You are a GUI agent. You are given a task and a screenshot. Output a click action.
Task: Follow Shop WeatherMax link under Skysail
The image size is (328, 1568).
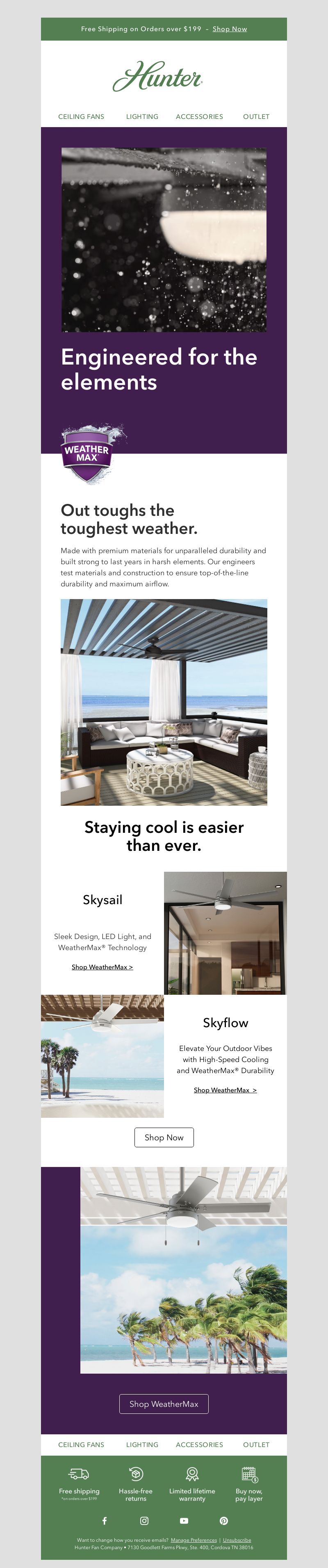coord(102,966)
